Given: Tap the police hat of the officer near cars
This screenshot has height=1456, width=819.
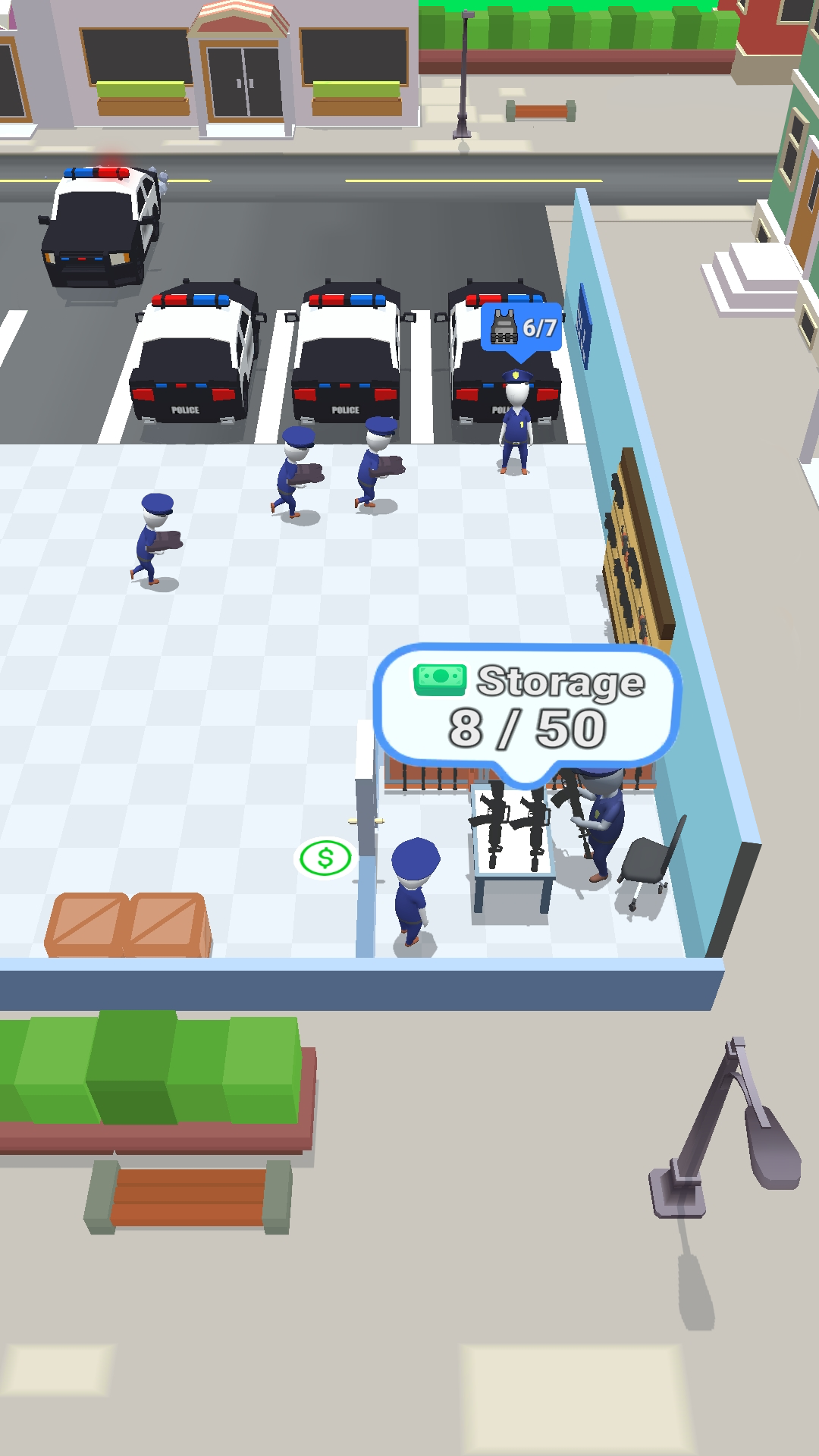Looking at the screenshot, I should 516,373.
